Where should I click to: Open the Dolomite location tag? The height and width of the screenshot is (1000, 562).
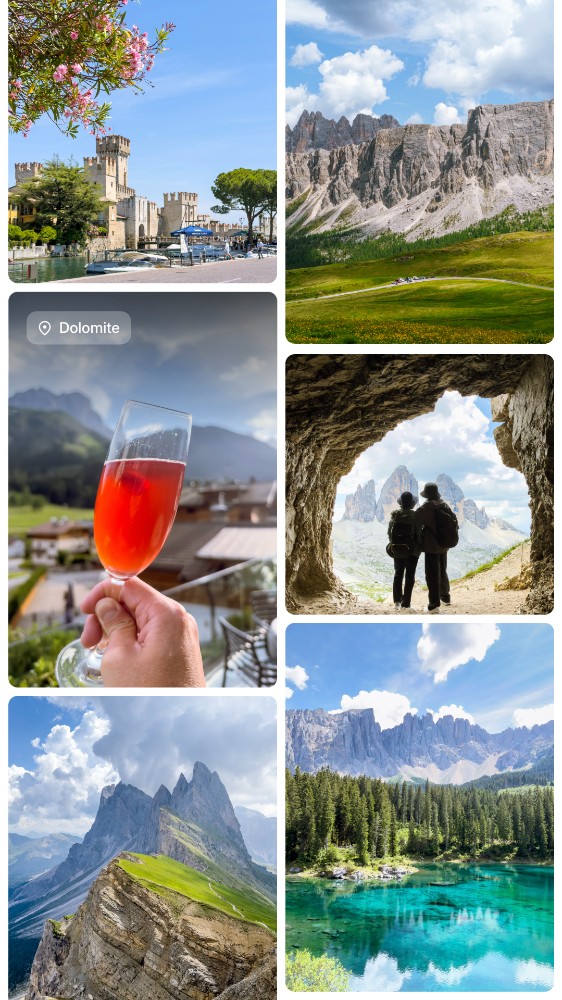click(x=78, y=328)
